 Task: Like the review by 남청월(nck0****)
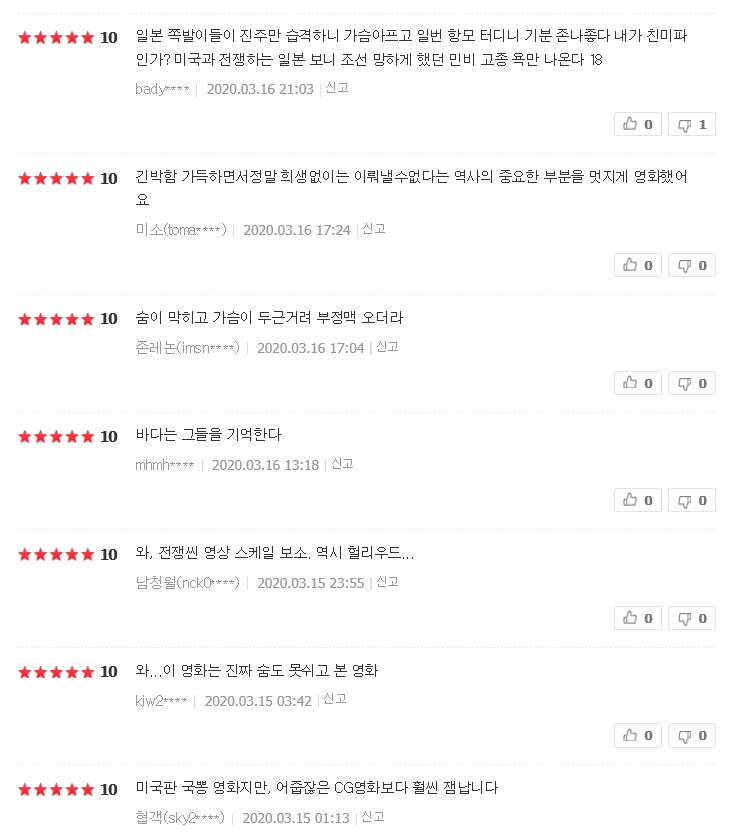point(637,618)
